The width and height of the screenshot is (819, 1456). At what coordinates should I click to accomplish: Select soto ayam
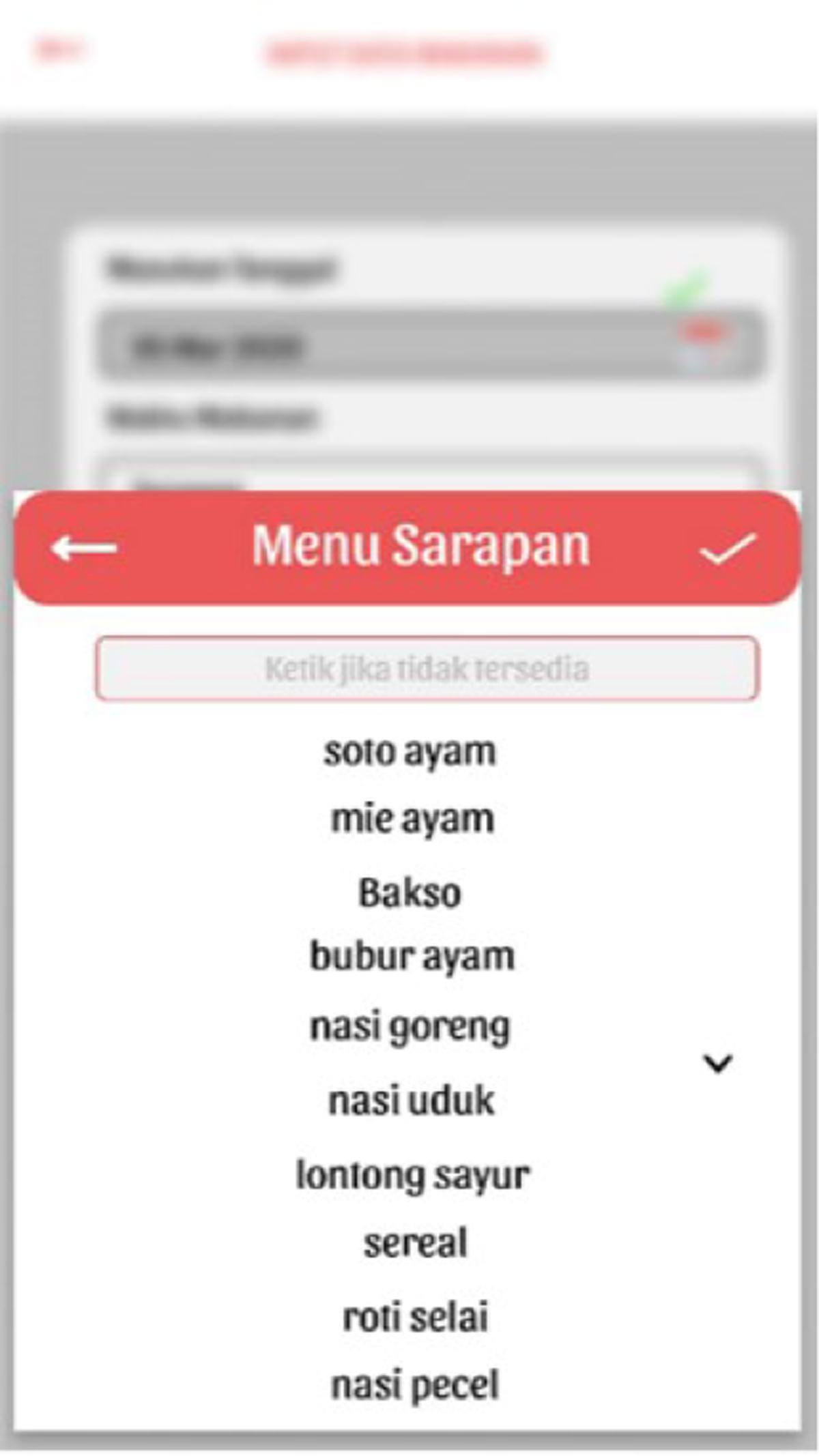pyautogui.click(x=409, y=752)
